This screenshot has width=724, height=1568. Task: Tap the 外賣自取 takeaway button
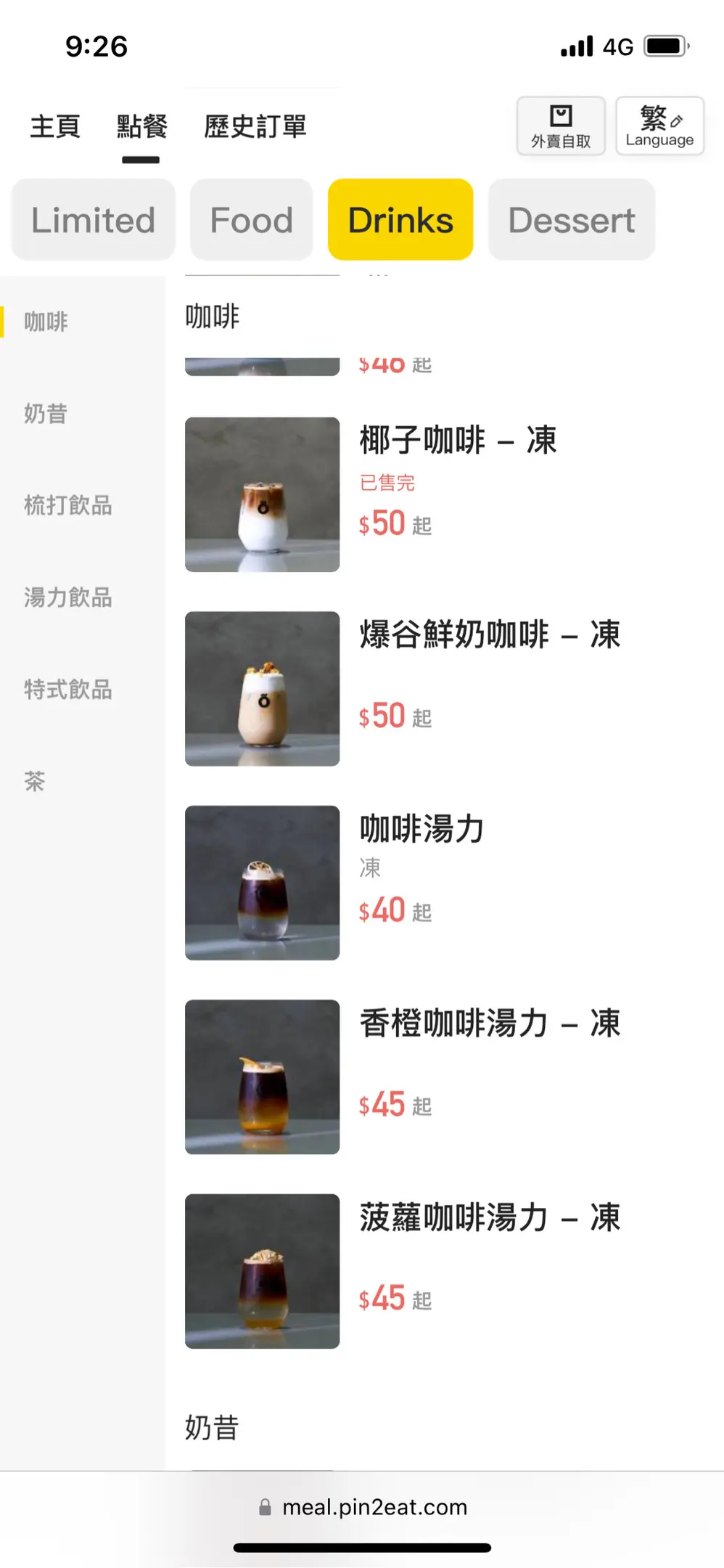[561, 126]
